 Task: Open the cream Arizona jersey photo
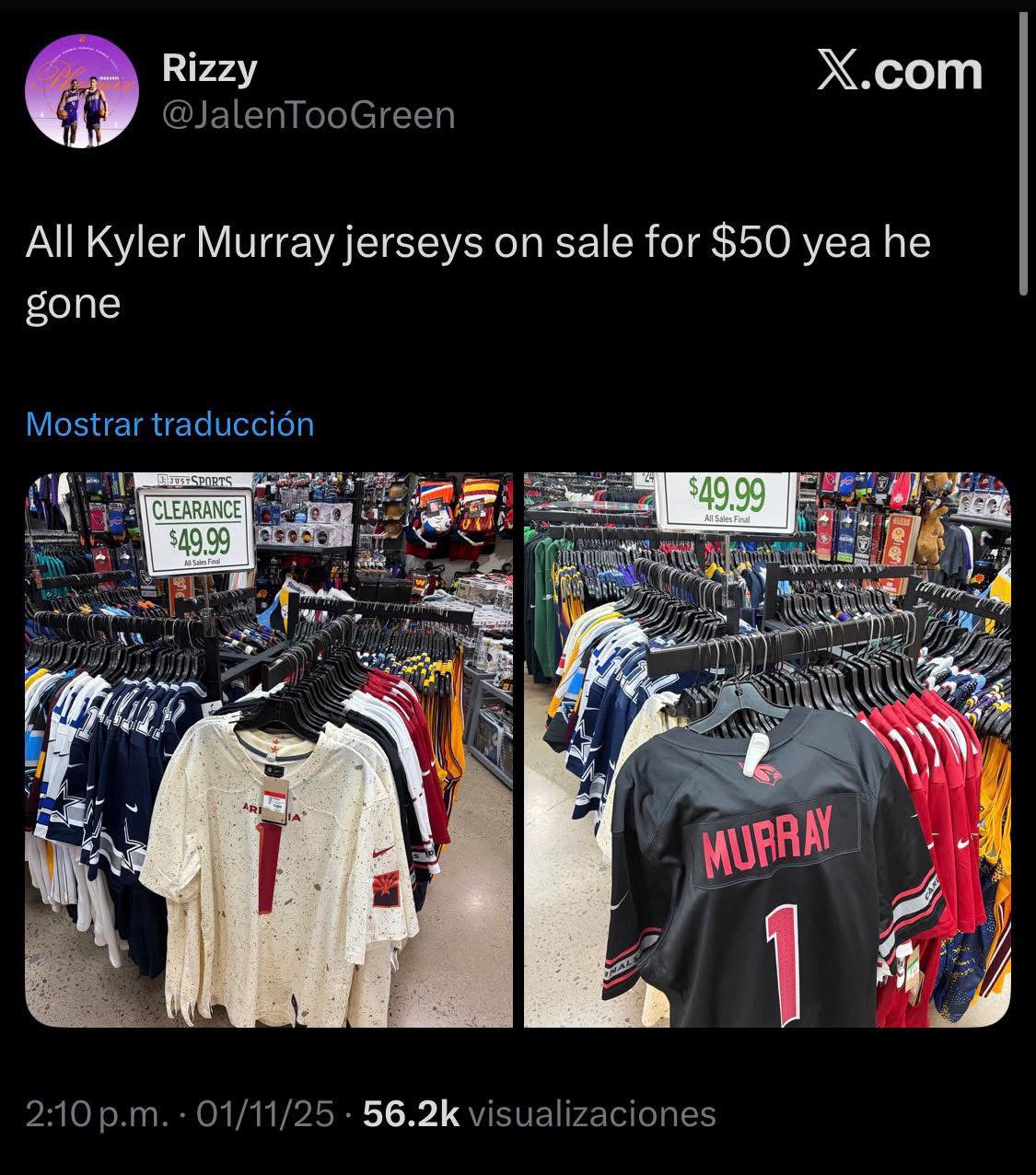tap(268, 750)
